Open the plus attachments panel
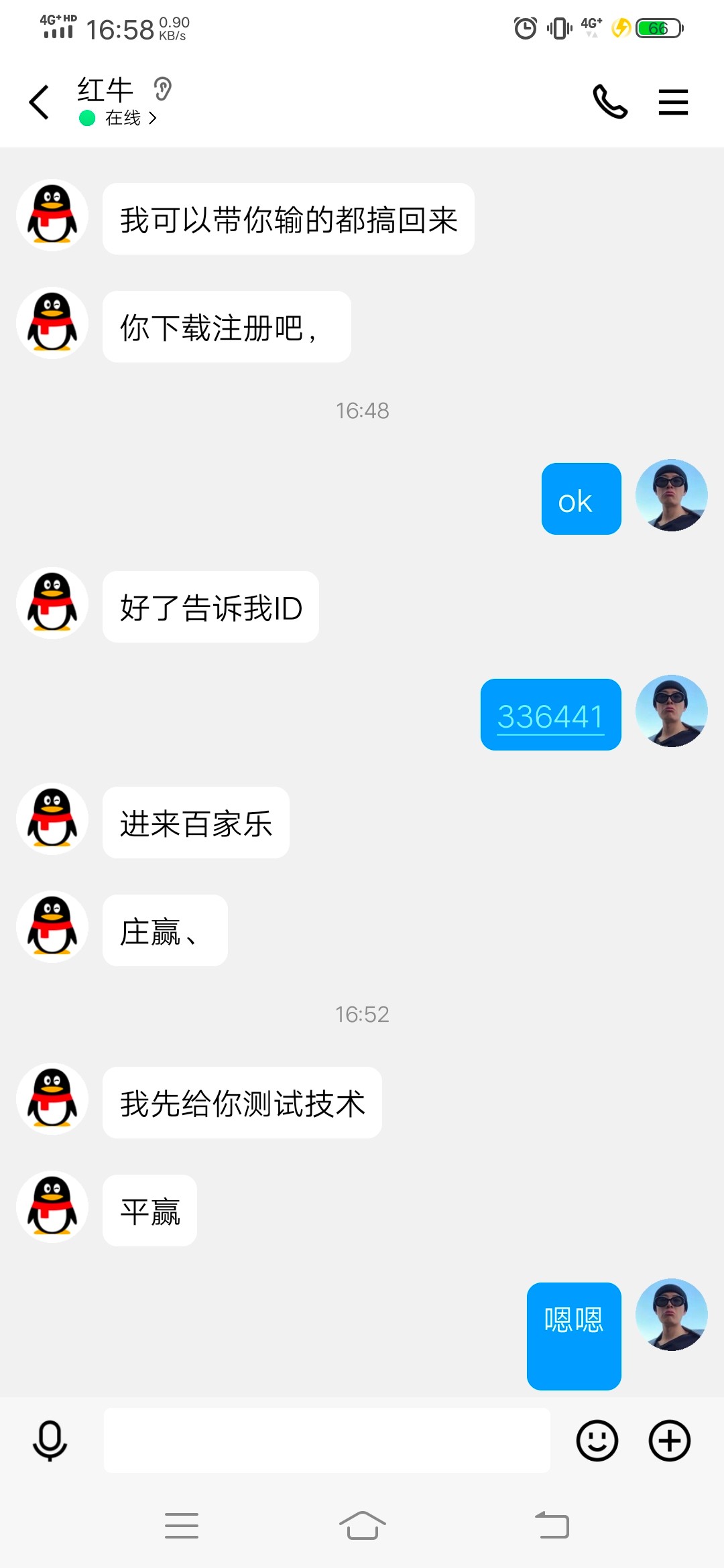 pos(669,1440)
